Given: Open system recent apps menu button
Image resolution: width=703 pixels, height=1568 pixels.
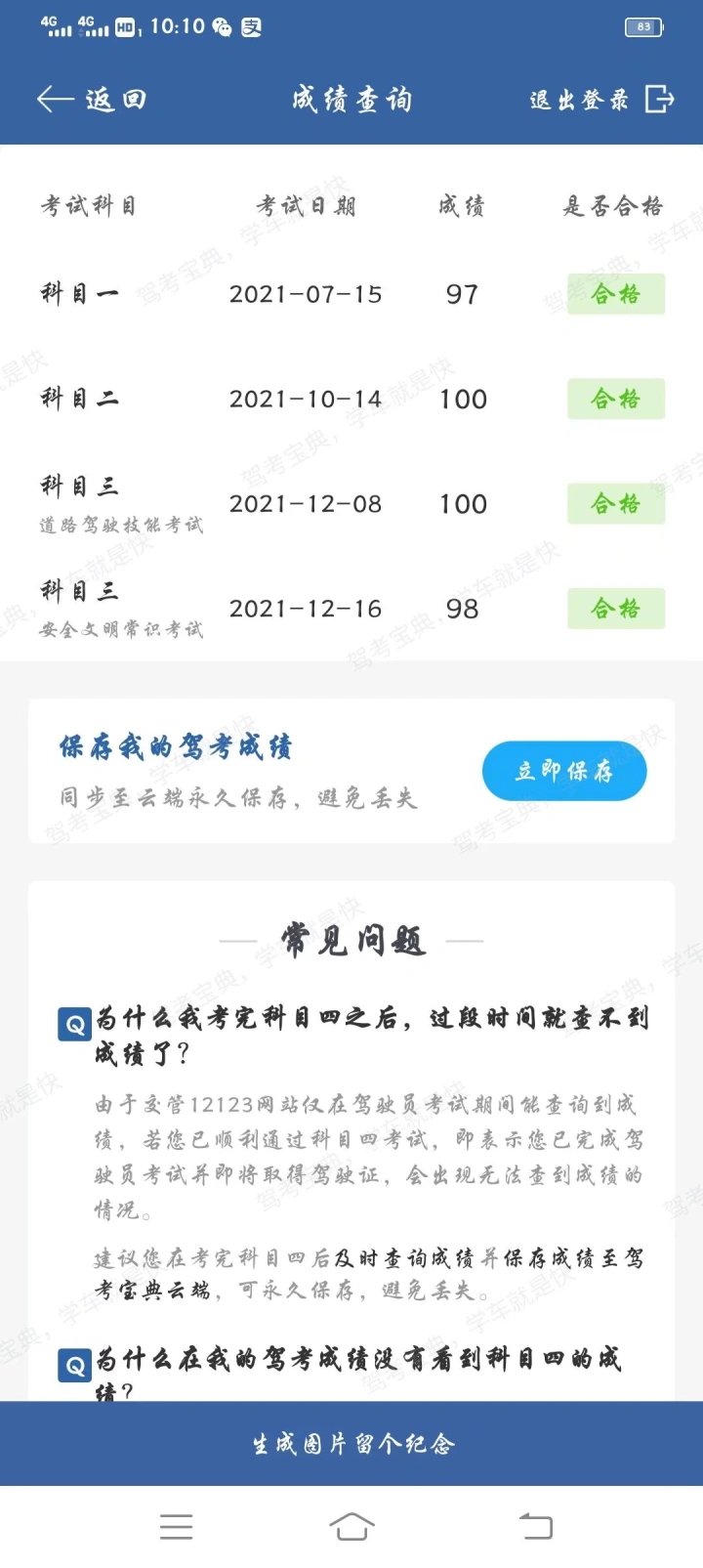Looking at the screenshot, I should (176, 1526).
